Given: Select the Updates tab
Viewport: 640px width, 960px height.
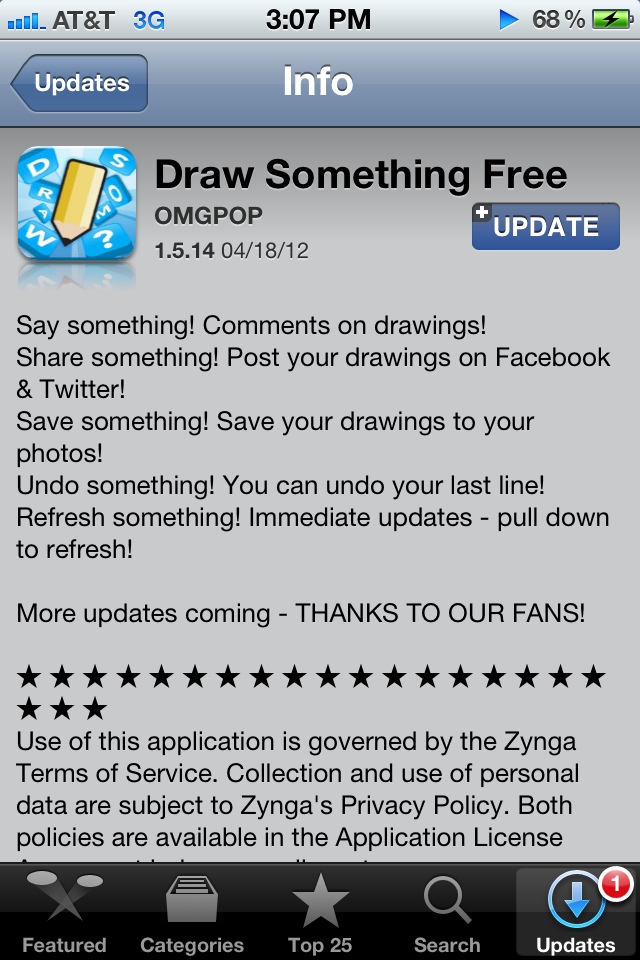Looking at the screenshot, I should [576, 913].
